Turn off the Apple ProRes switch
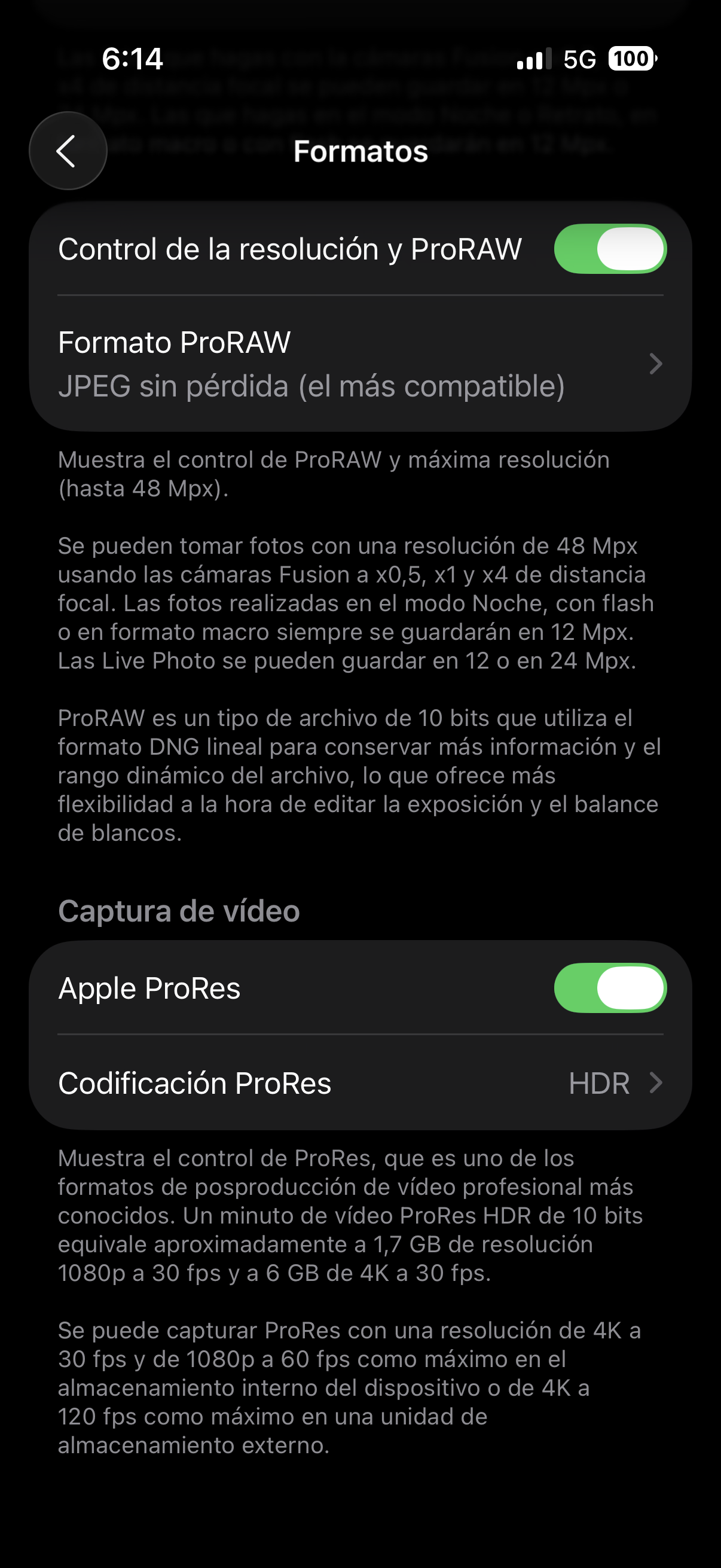This screenshot has width=721, height=1568. 610,988
